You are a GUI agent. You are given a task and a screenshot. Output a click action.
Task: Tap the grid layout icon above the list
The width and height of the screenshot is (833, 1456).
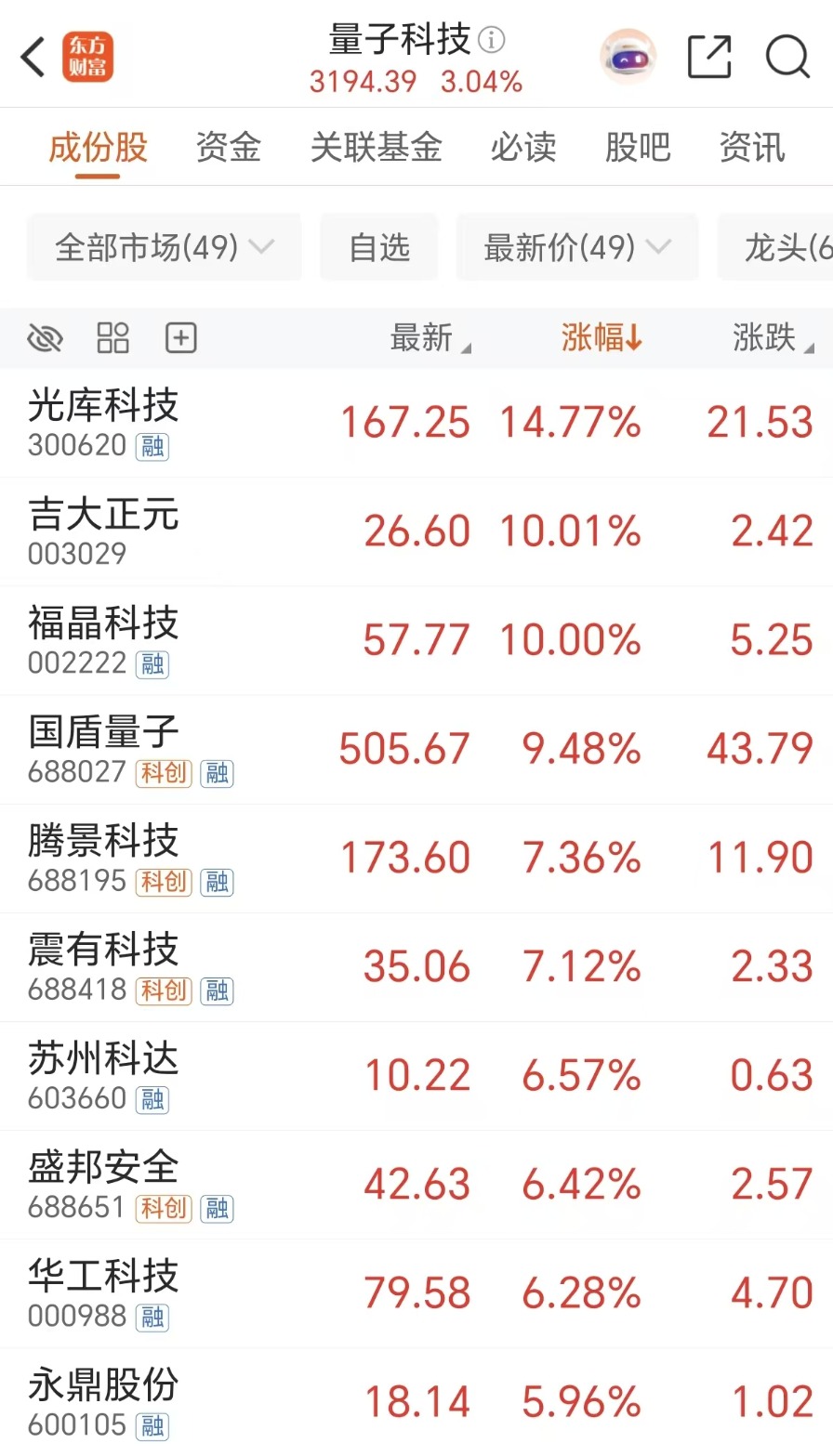tap(113, 338)
